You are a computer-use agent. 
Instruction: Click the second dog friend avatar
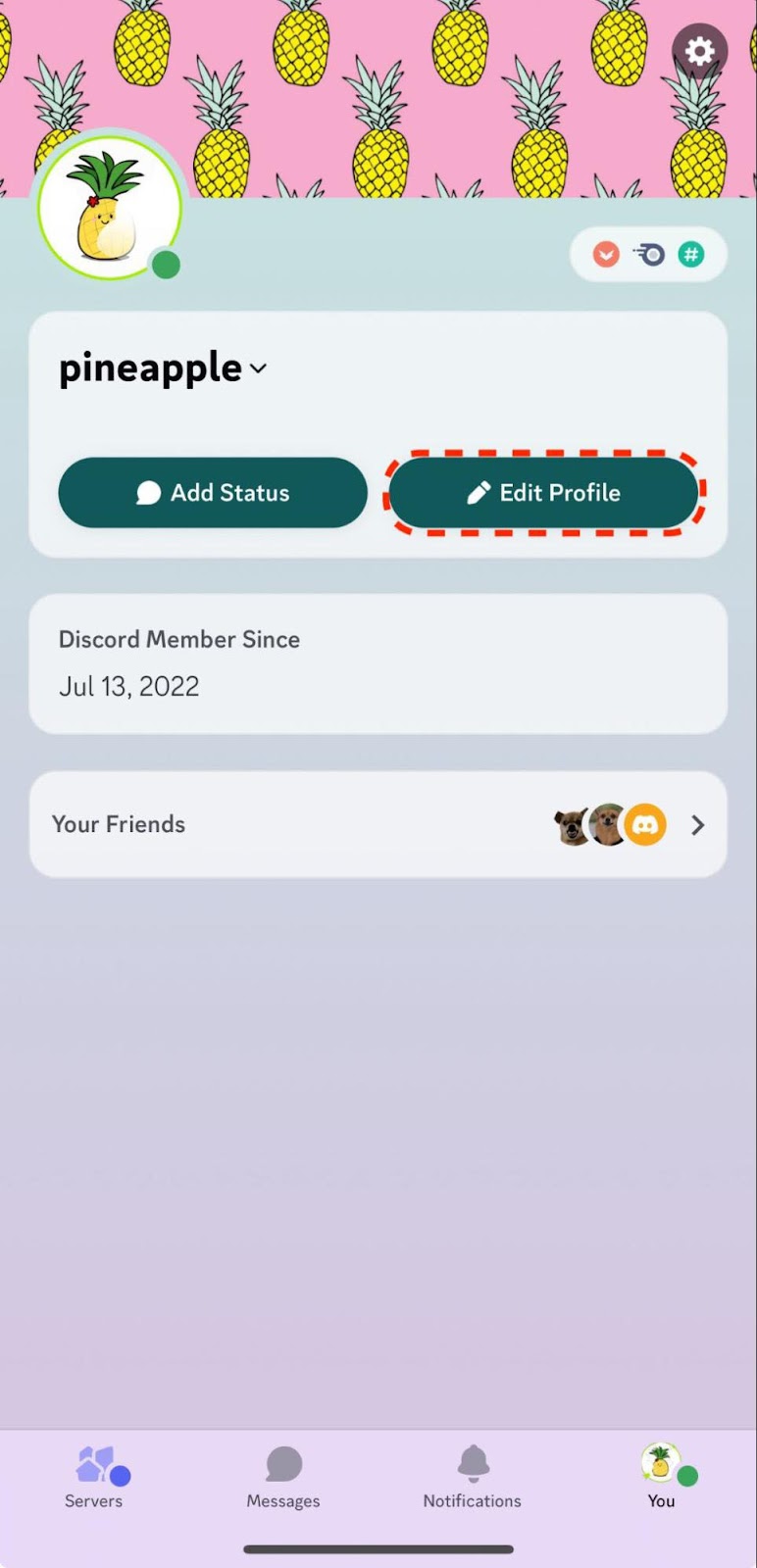(608, 824)
